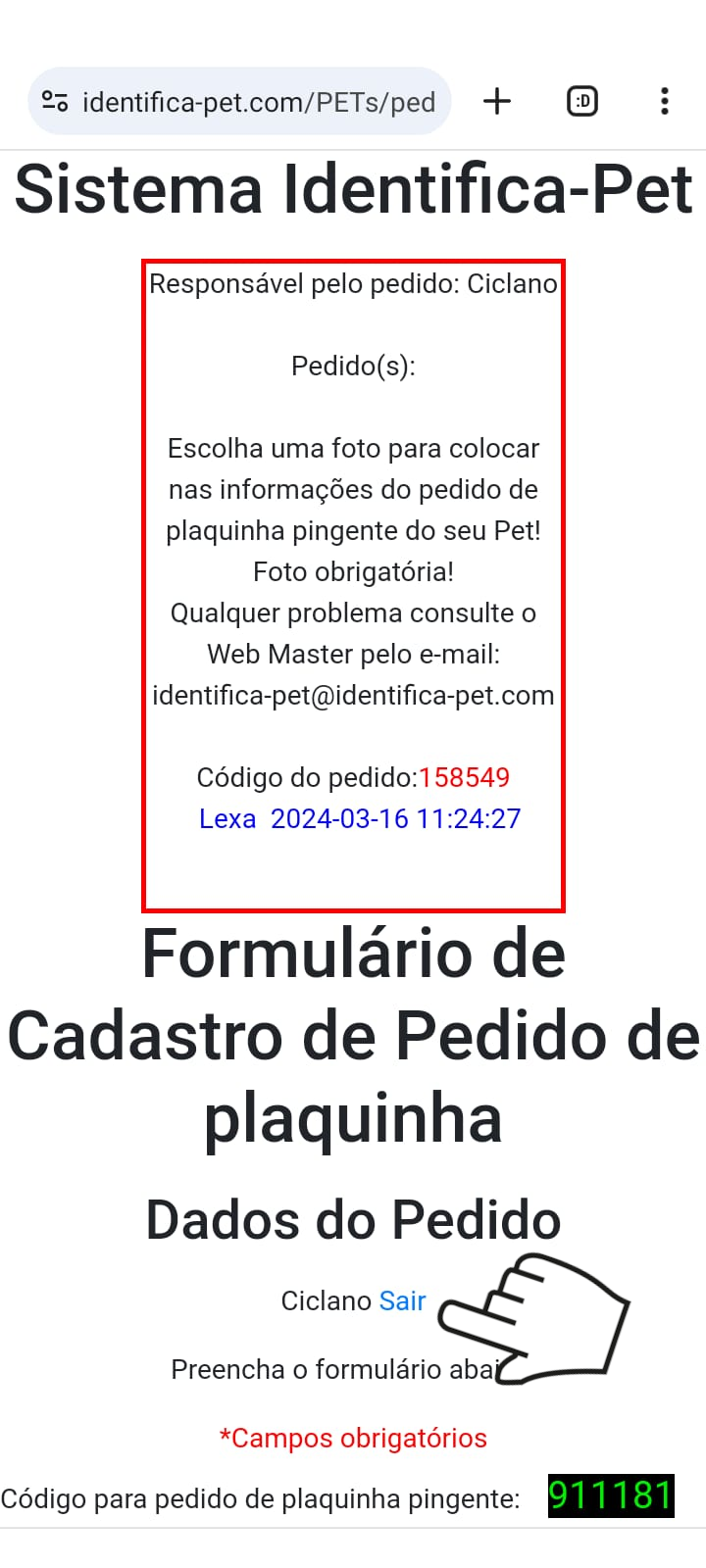
Task: Tap the Sair link to log out
Action: [402, 1300]
